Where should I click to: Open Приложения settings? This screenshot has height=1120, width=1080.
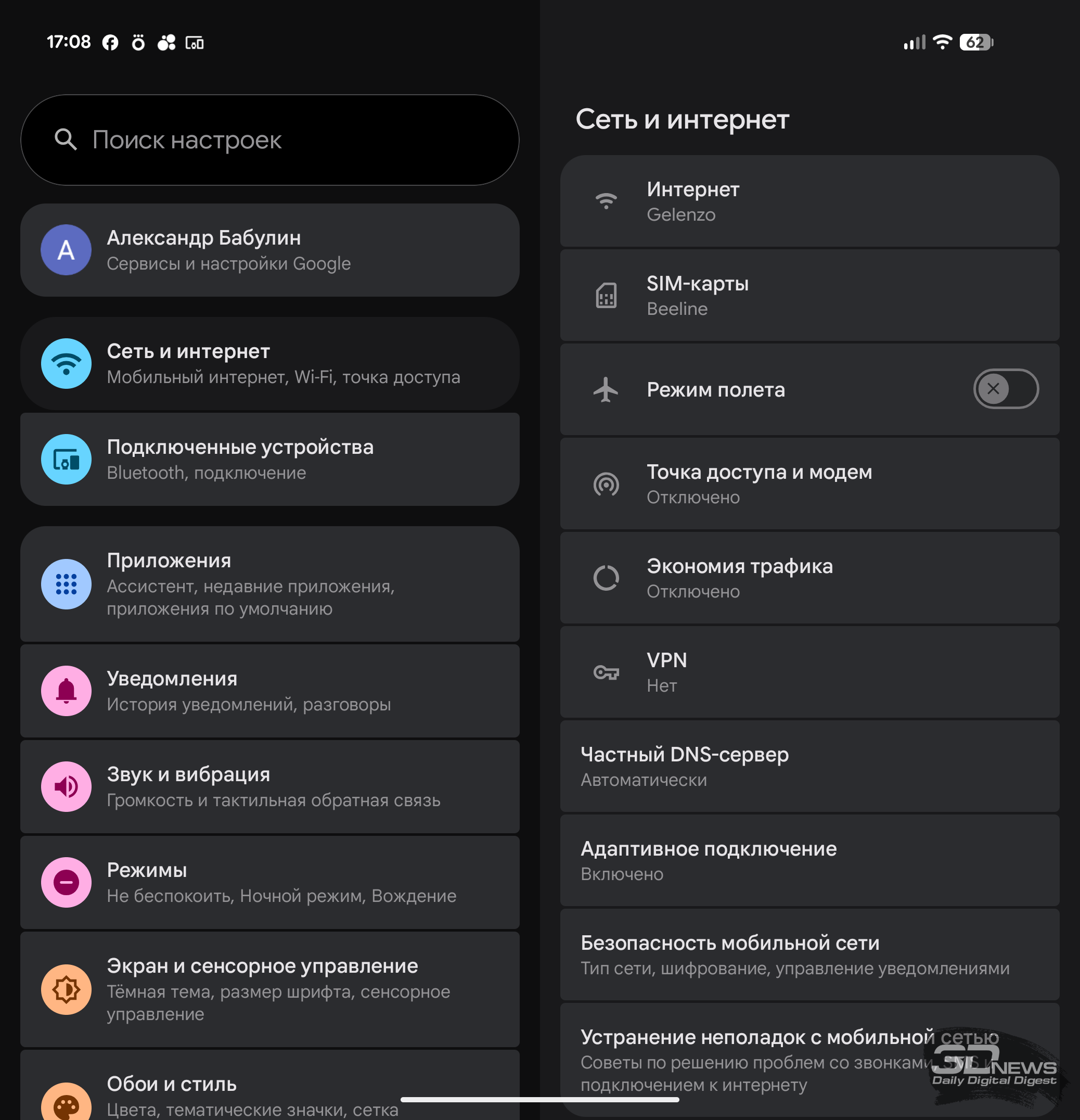point(269,583)
